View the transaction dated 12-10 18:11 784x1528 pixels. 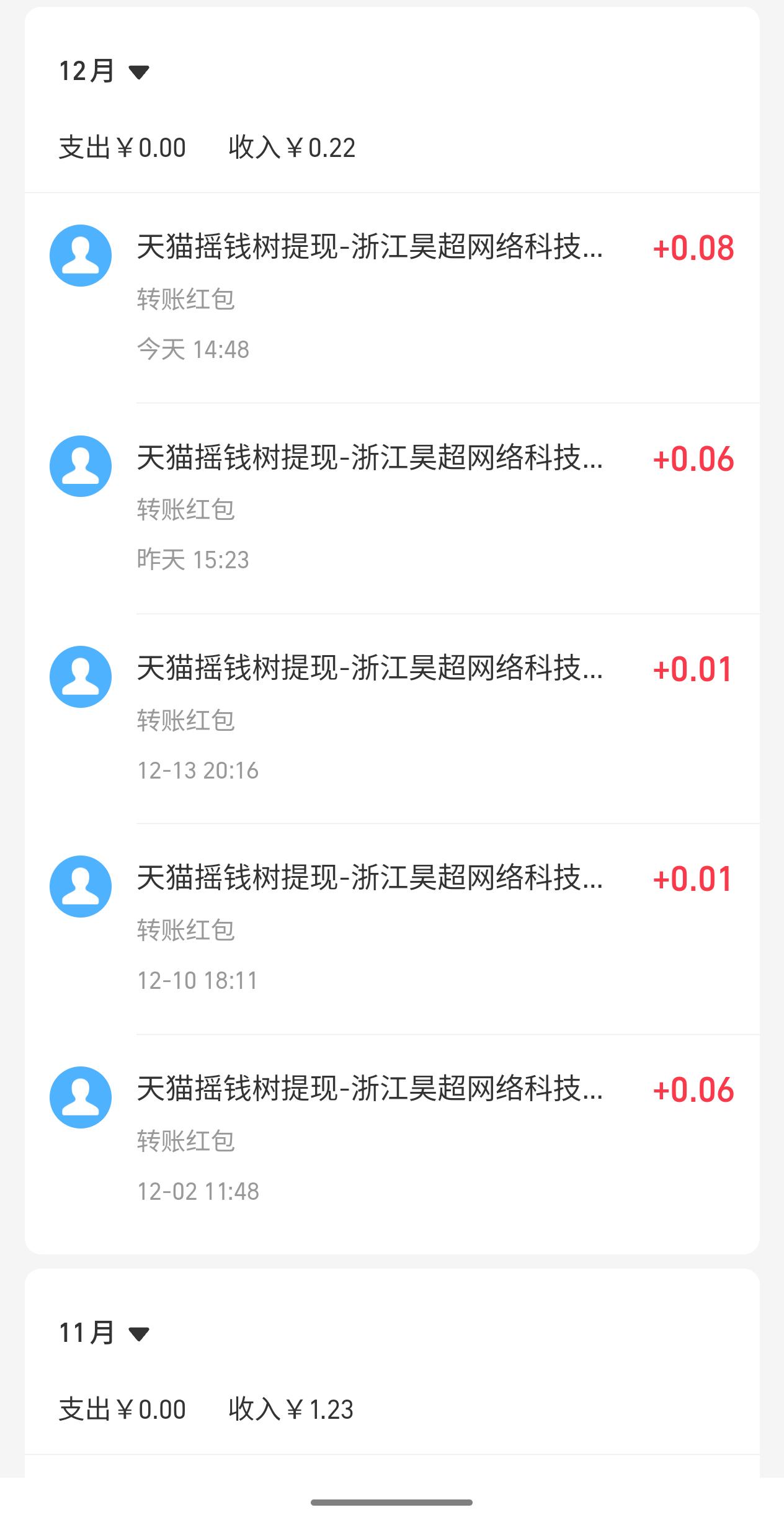(392, 929)
